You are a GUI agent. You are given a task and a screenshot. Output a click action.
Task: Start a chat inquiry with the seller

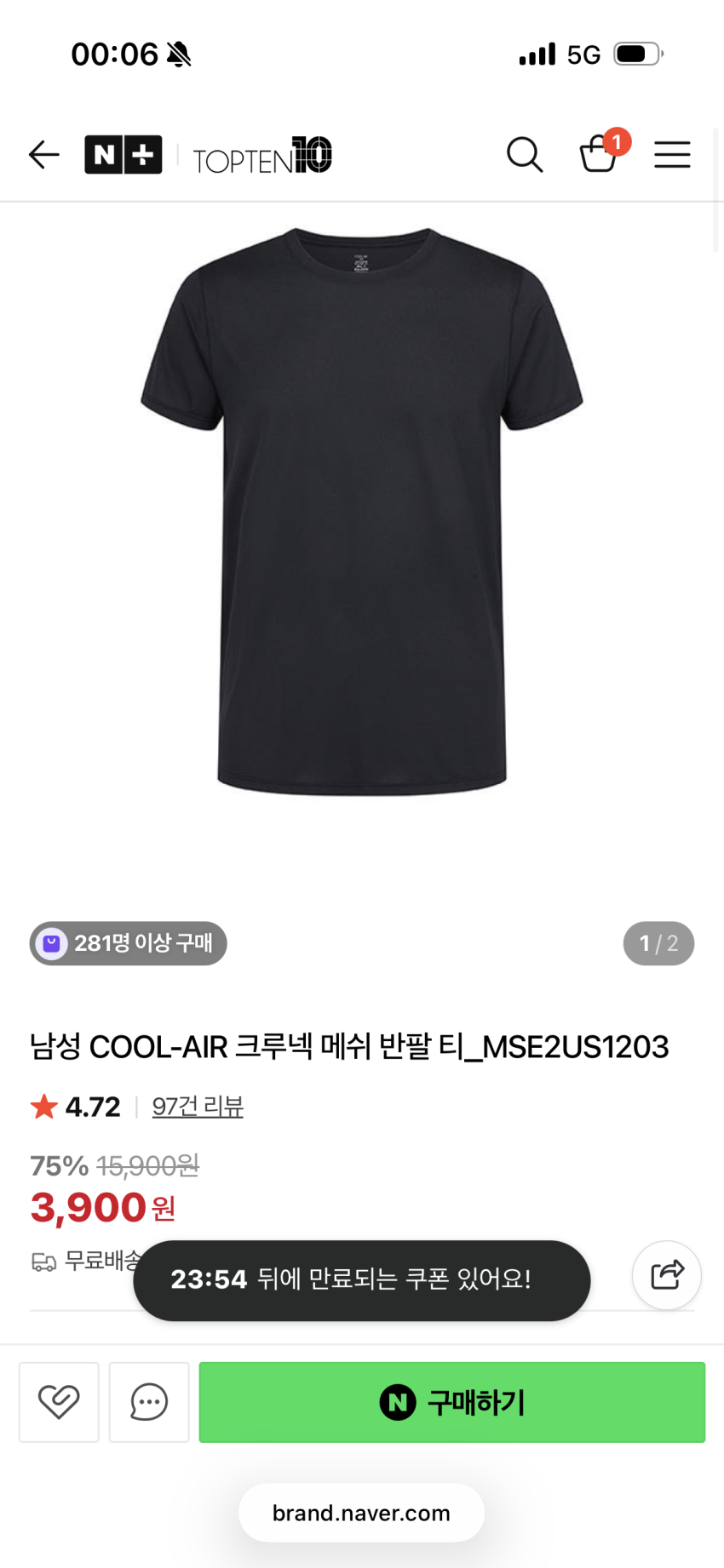(149, 1402)
